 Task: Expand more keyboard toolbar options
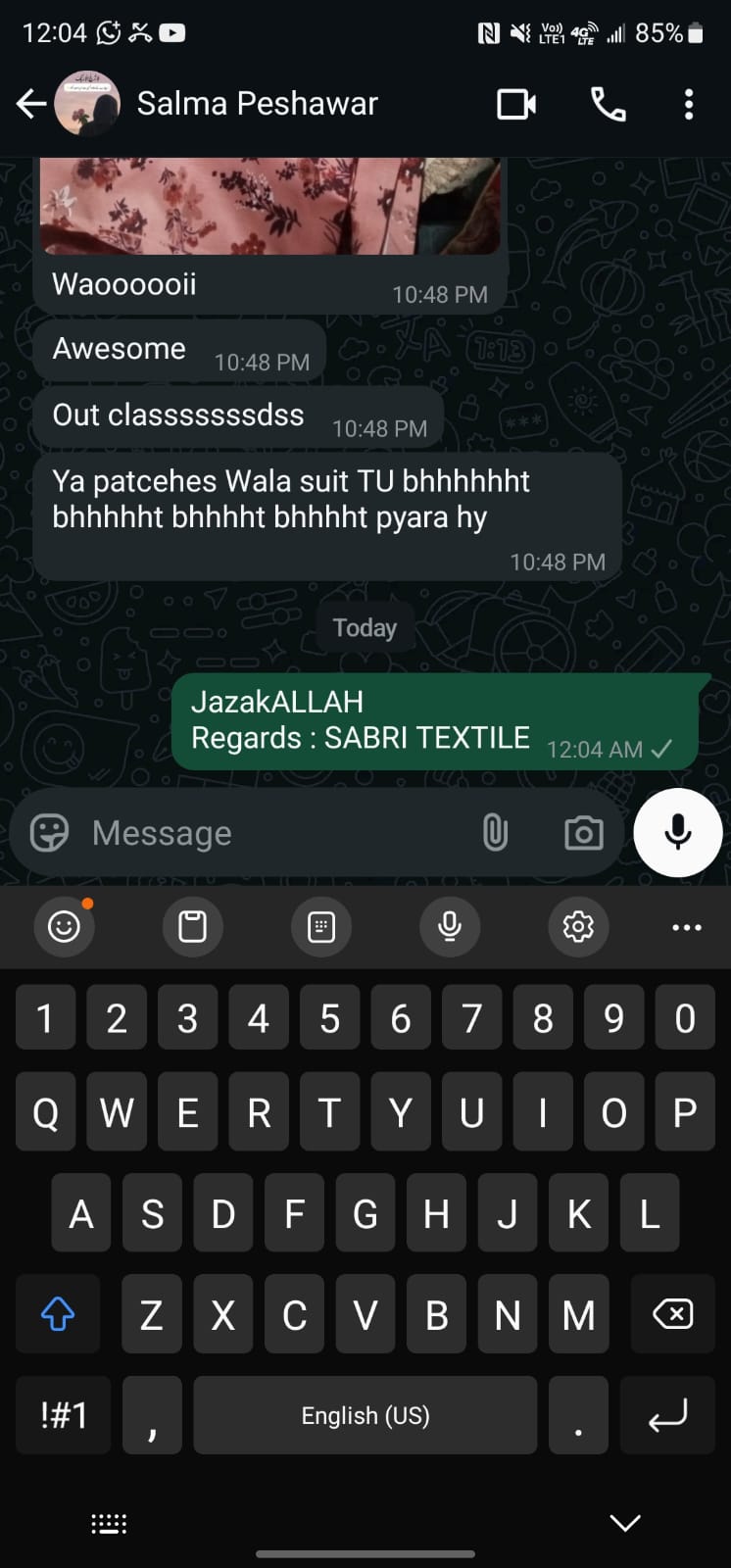pyautogui.click(x=686, y=926)
